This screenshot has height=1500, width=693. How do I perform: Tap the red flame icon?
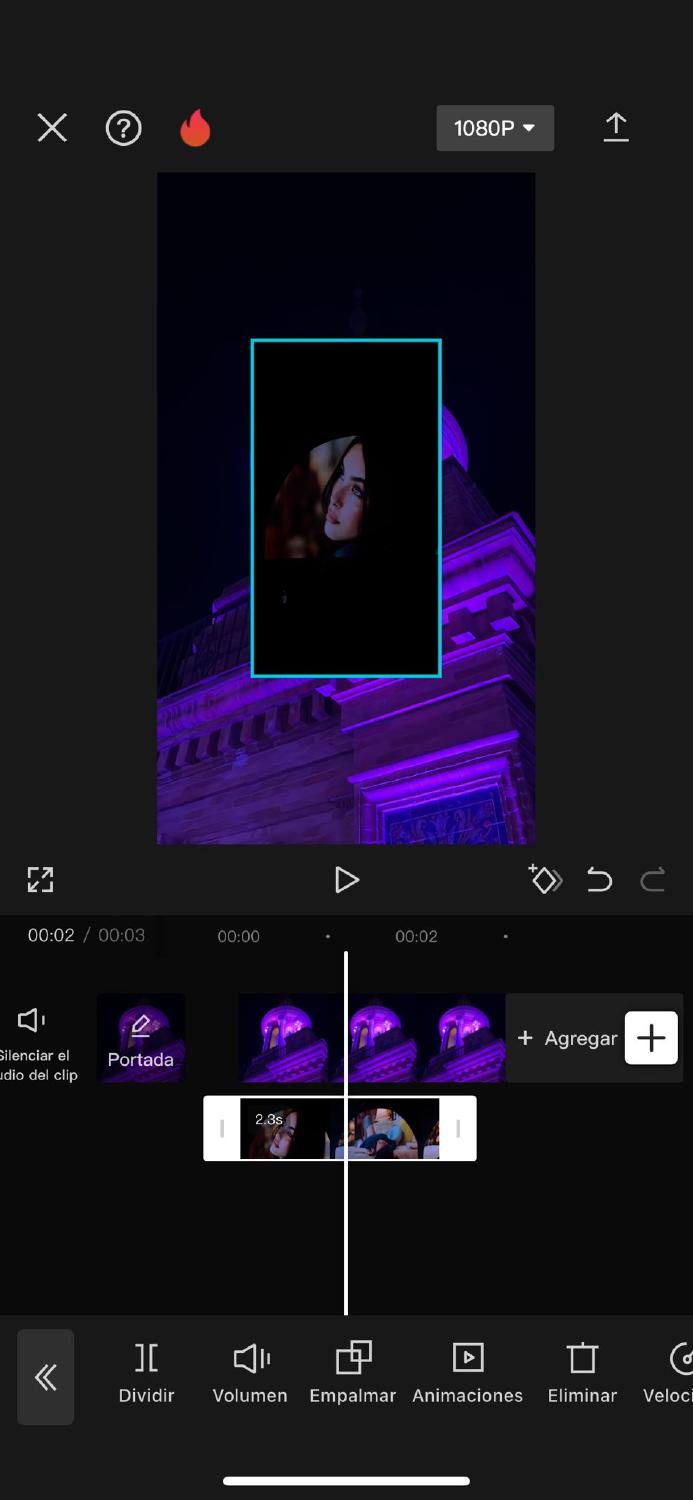195,128
